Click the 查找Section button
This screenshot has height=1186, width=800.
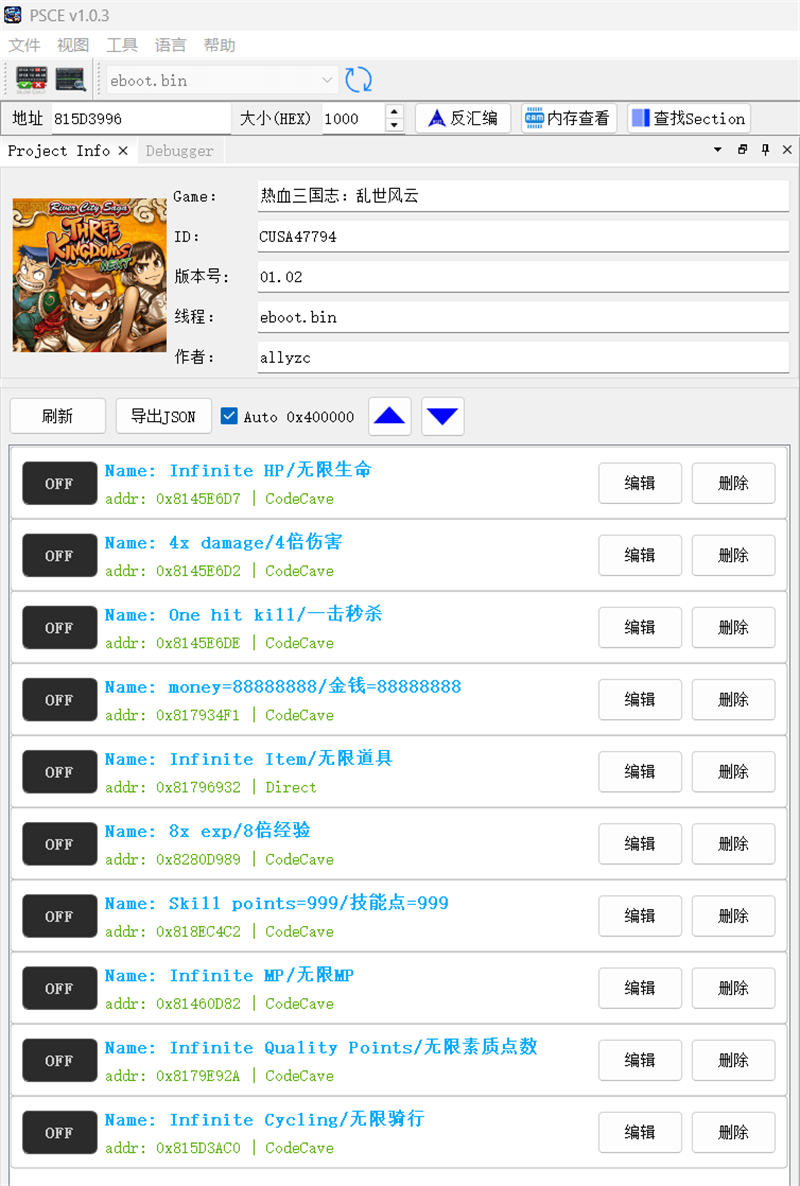(x=688, y=118)
